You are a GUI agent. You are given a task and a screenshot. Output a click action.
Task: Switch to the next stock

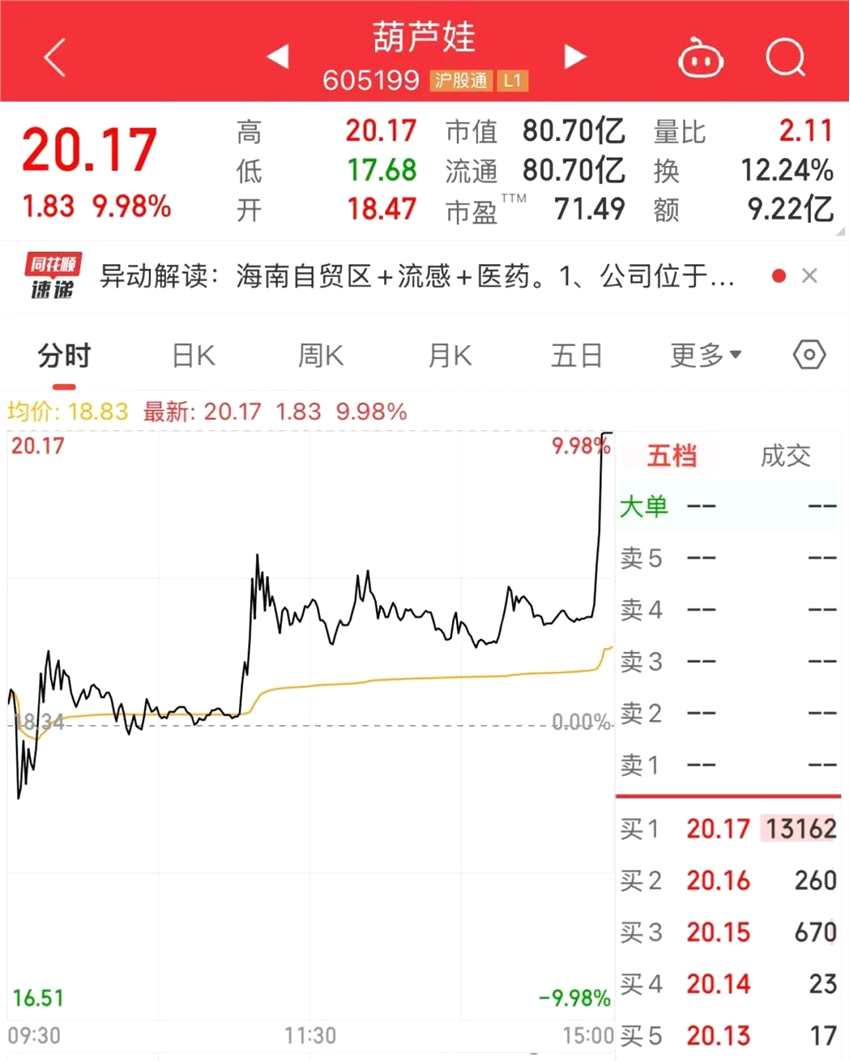575,57
